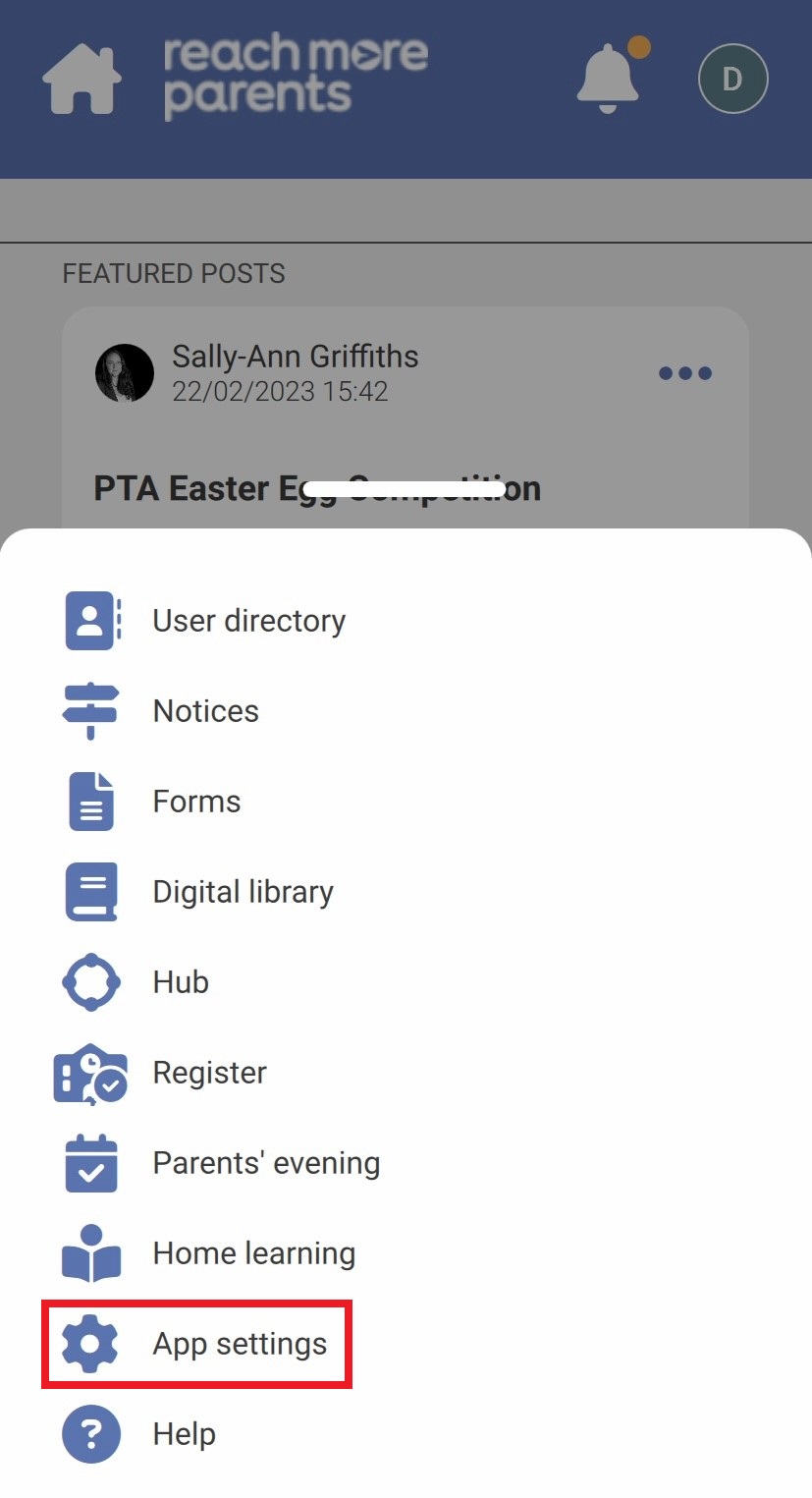The image size is (812, 1498).
Task: Open User directory
Action: (x=247, y=621)
